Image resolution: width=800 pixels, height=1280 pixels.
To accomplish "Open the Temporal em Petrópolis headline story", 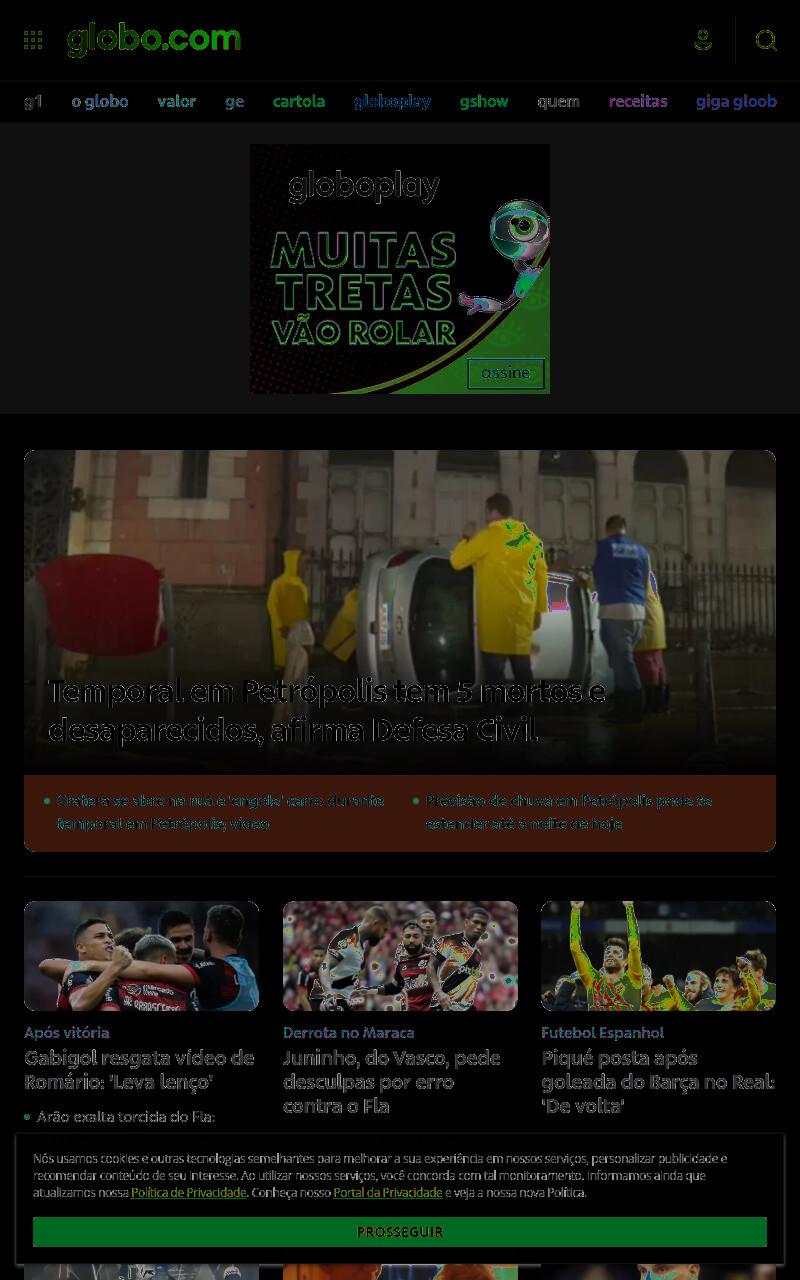I will (327, 710).
